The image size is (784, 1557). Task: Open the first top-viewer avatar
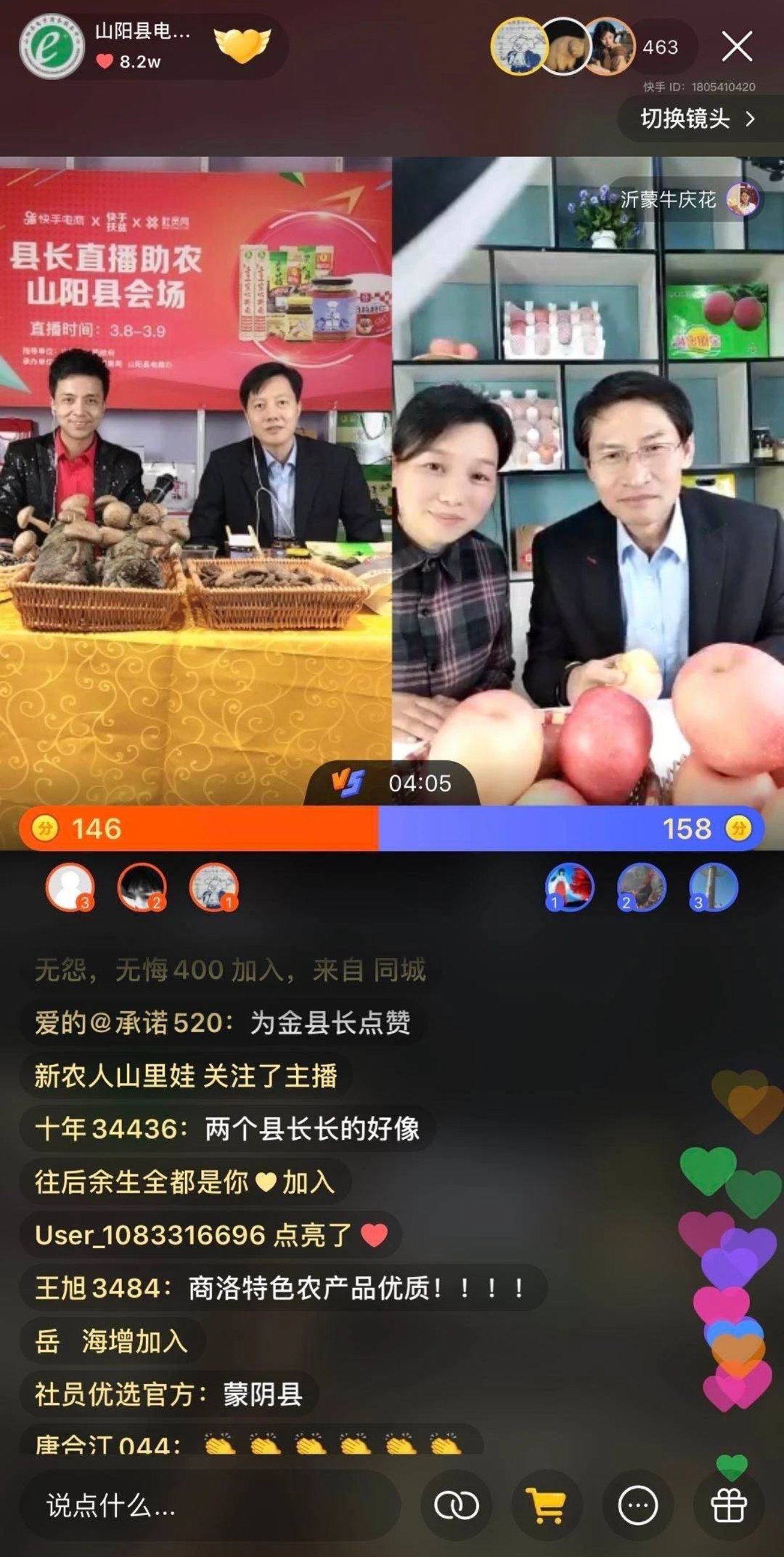point(518,47)
